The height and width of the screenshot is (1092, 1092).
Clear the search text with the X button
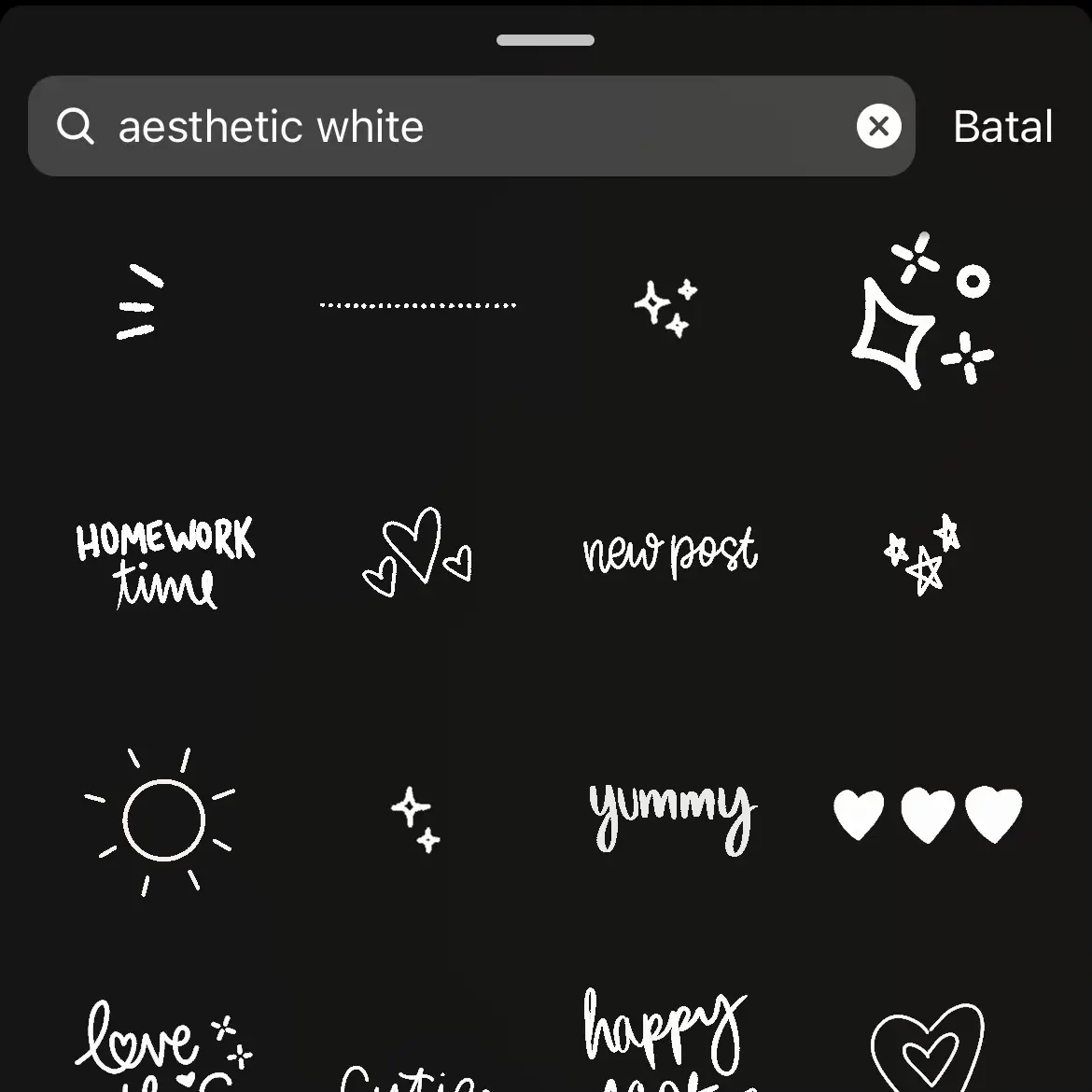pyautogui.click(x=878, y=126)
